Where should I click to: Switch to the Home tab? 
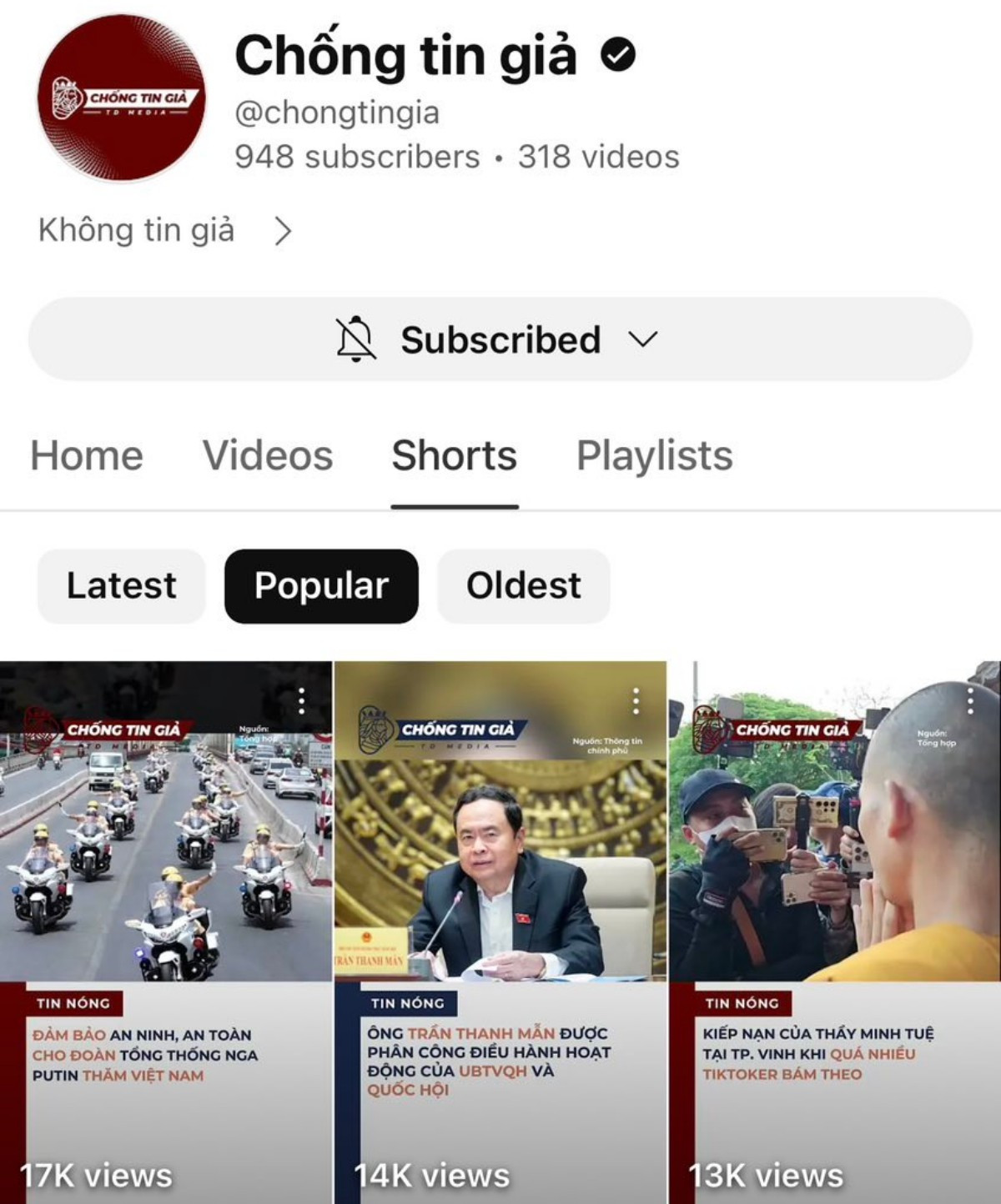[85, 455]
